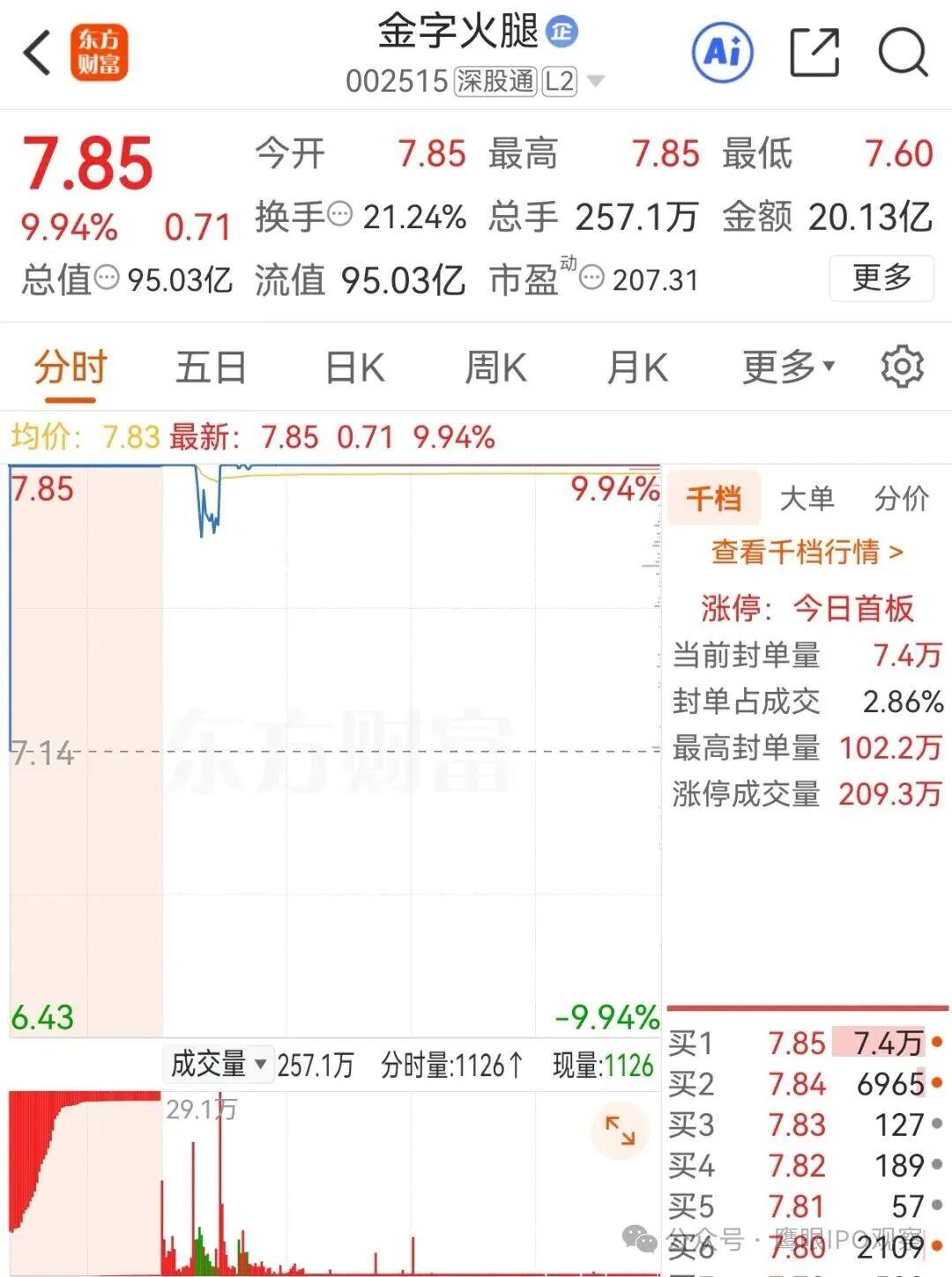Switch to the 大单 tab
The width and height of the screenshot is (952, 1277).
(x=807, y=499)
